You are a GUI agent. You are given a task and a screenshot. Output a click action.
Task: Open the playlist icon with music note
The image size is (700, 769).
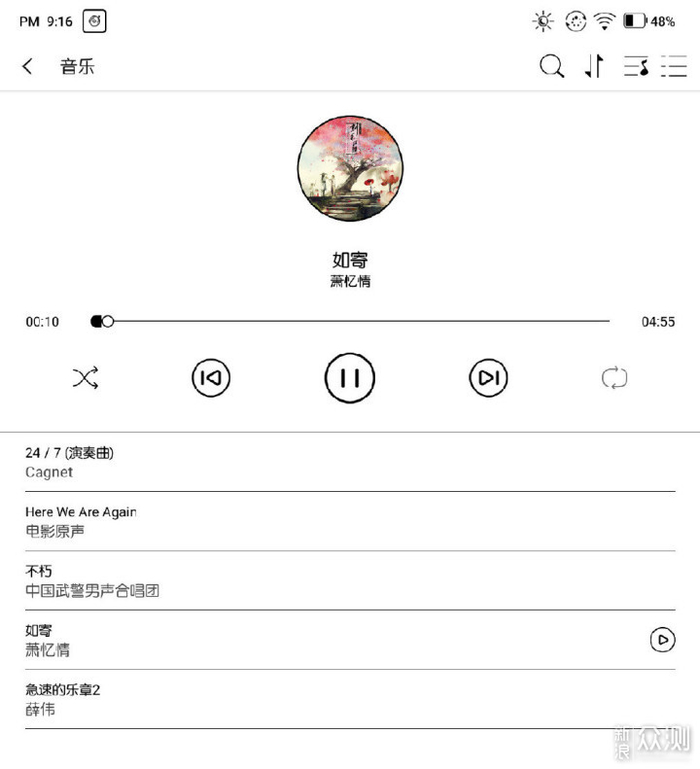point(636,66)
